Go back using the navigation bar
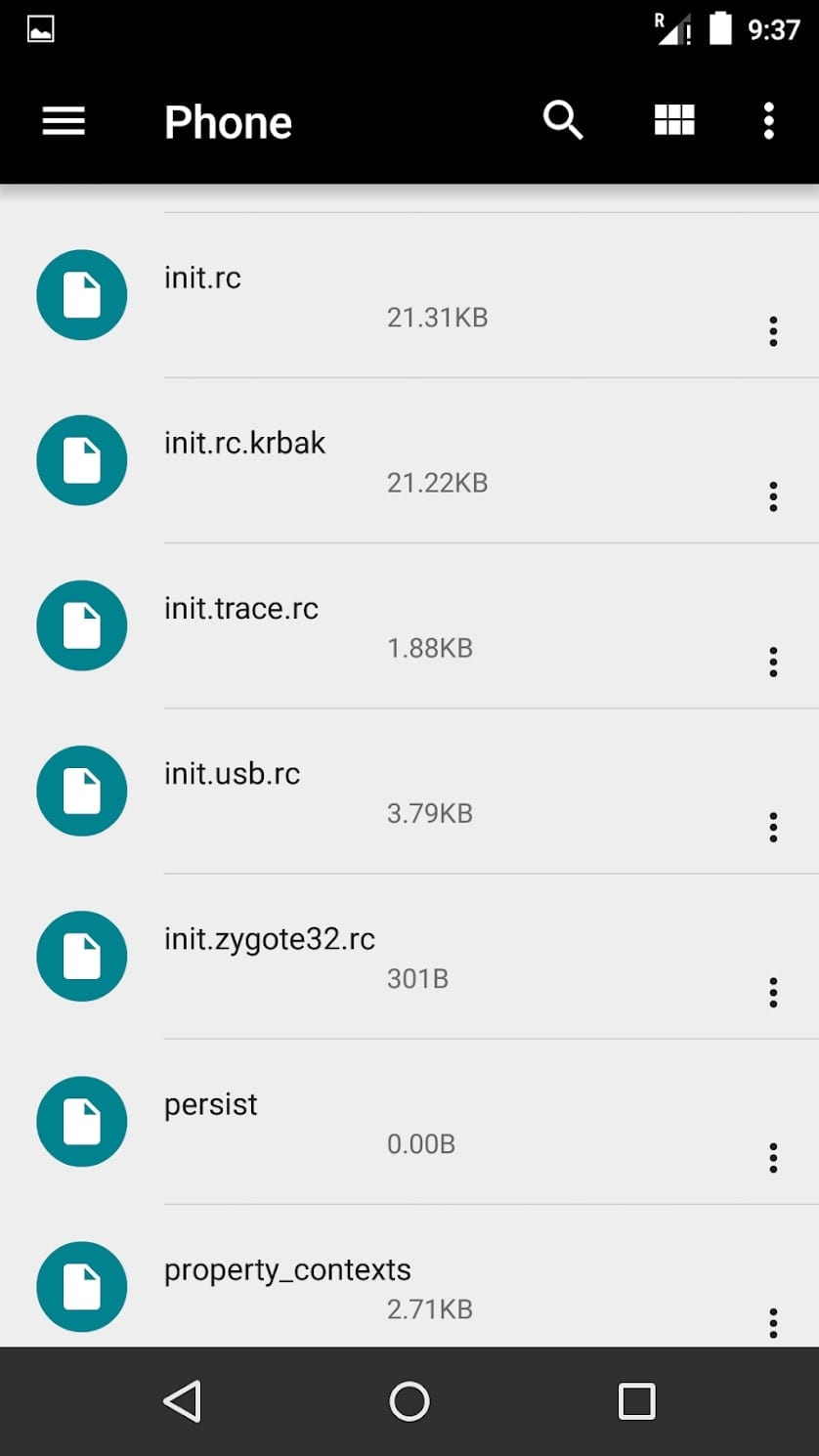This screenshot has width=819, height=1456. (183, 1401)
